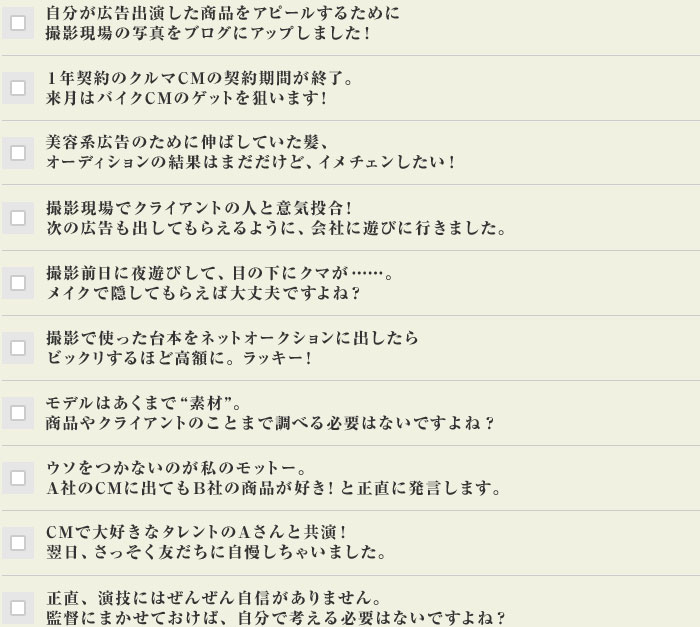Tick the タレントのAさんと共演 checkbox
700x627 pixels.
click(x=17, y=543)
